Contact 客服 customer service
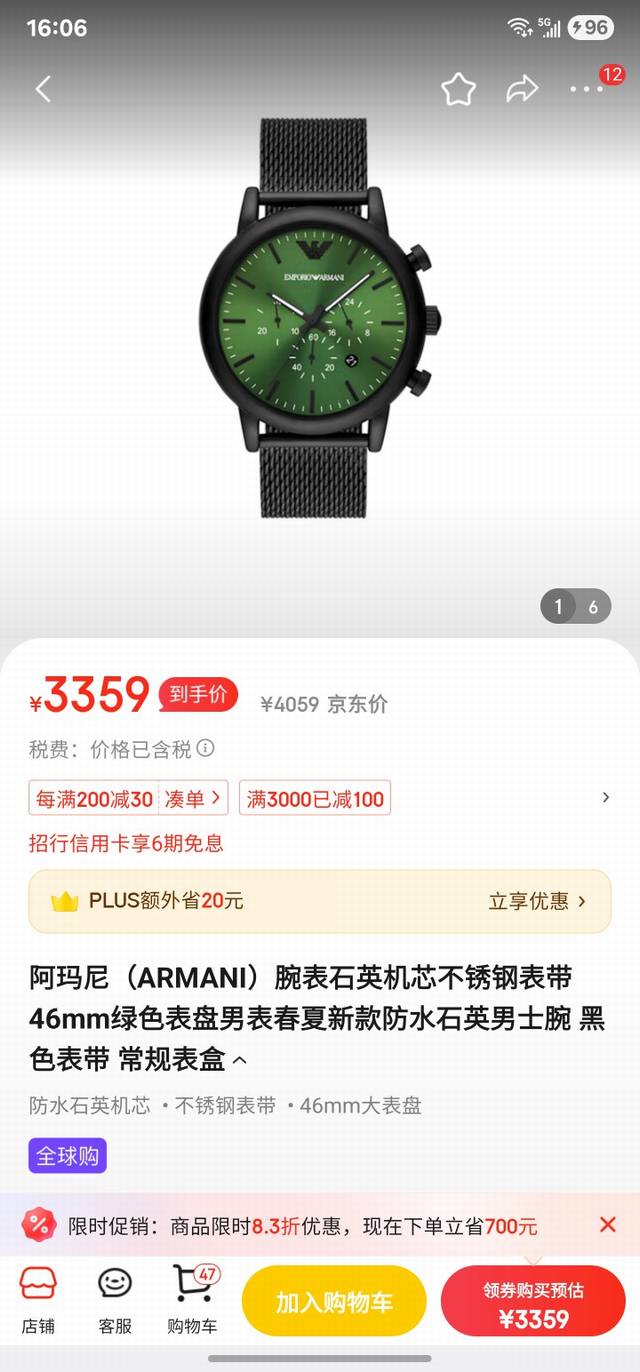The width and height of the screenshot is (640, 1372). (115, 1300)
